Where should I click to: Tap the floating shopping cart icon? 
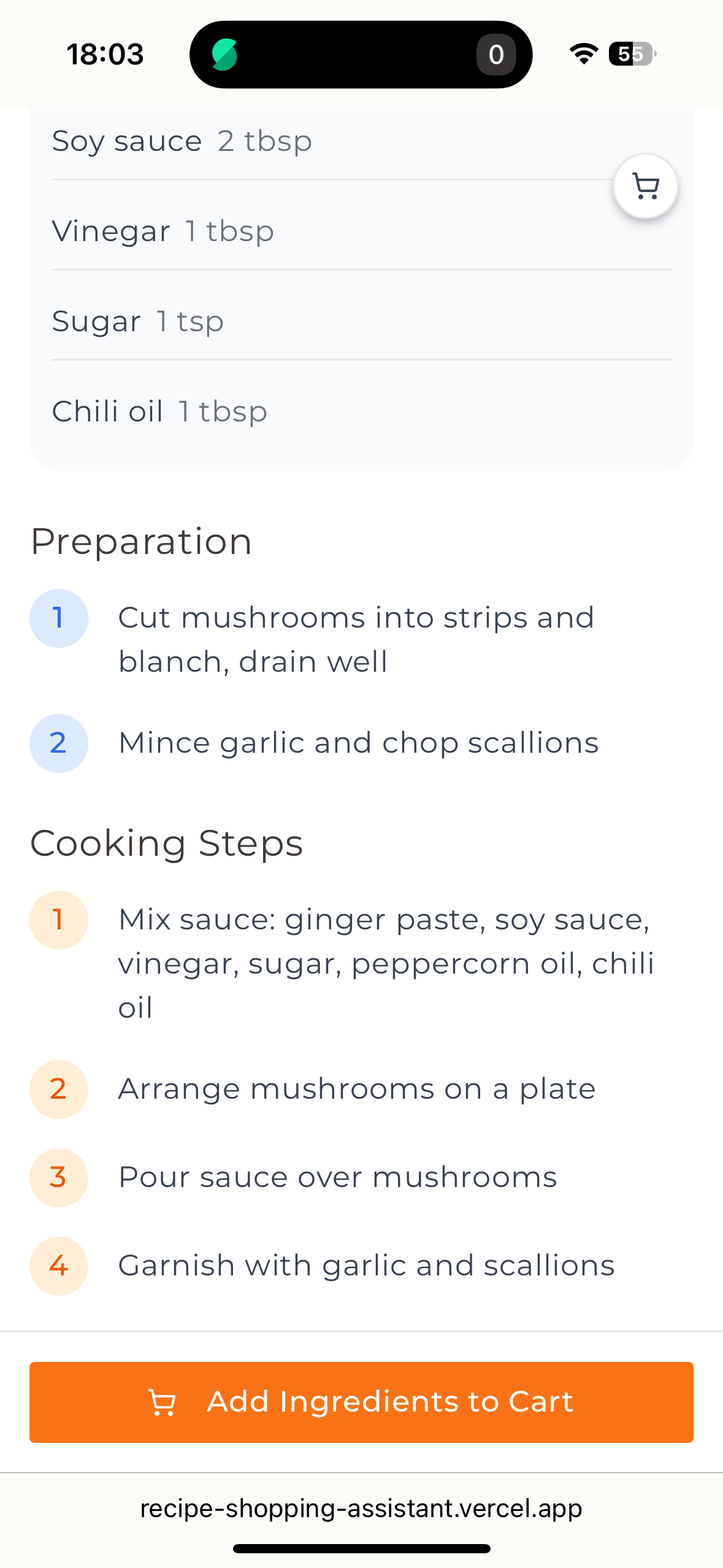click(645, 186)
